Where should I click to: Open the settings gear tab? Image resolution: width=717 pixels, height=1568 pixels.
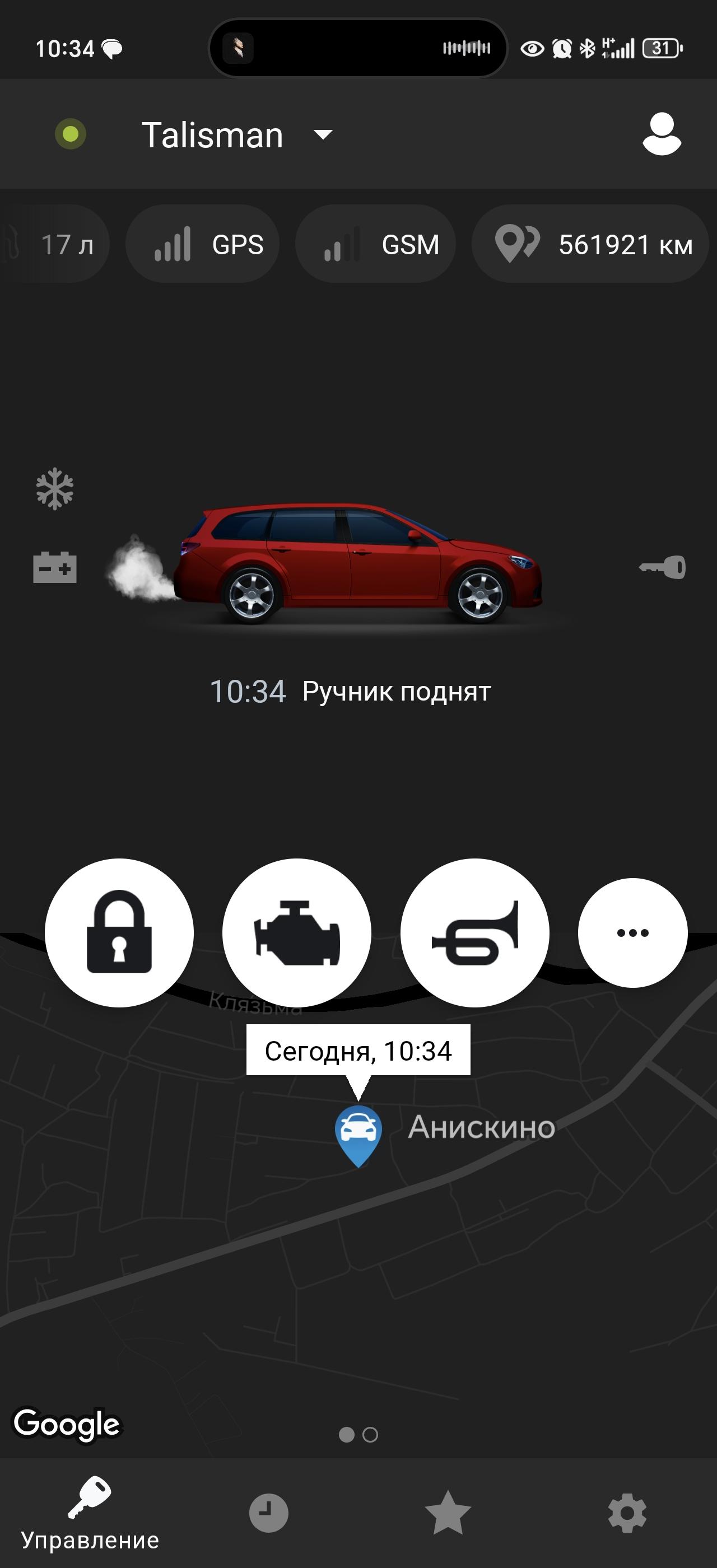click(627, 1513)
